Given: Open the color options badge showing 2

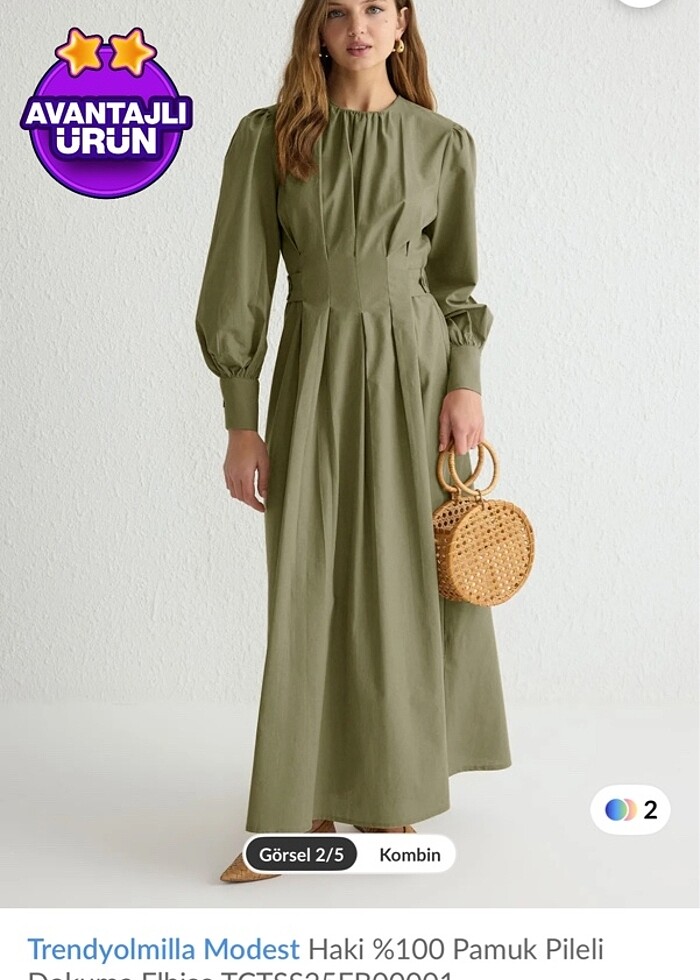Looking at the screenshot, I should tap(630, 809).
